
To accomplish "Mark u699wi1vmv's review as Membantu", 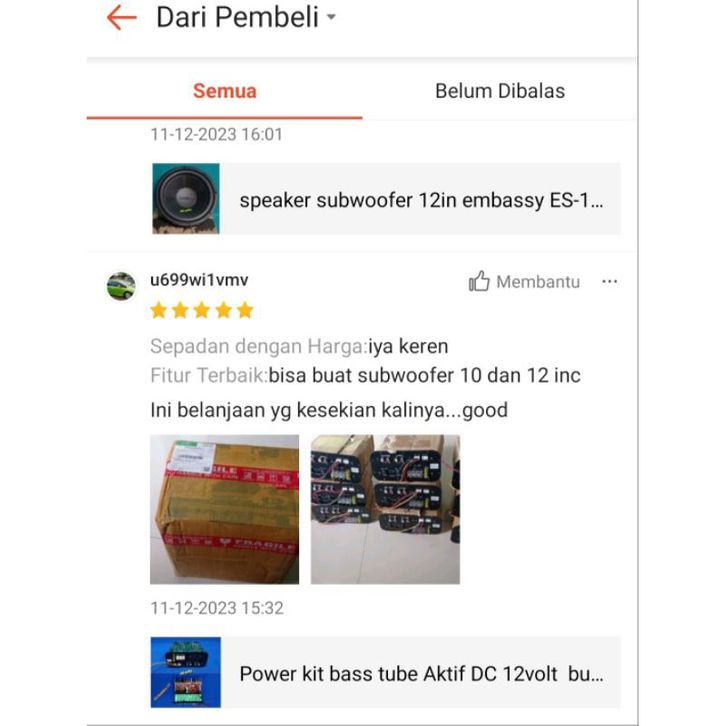I will (524, 282).
